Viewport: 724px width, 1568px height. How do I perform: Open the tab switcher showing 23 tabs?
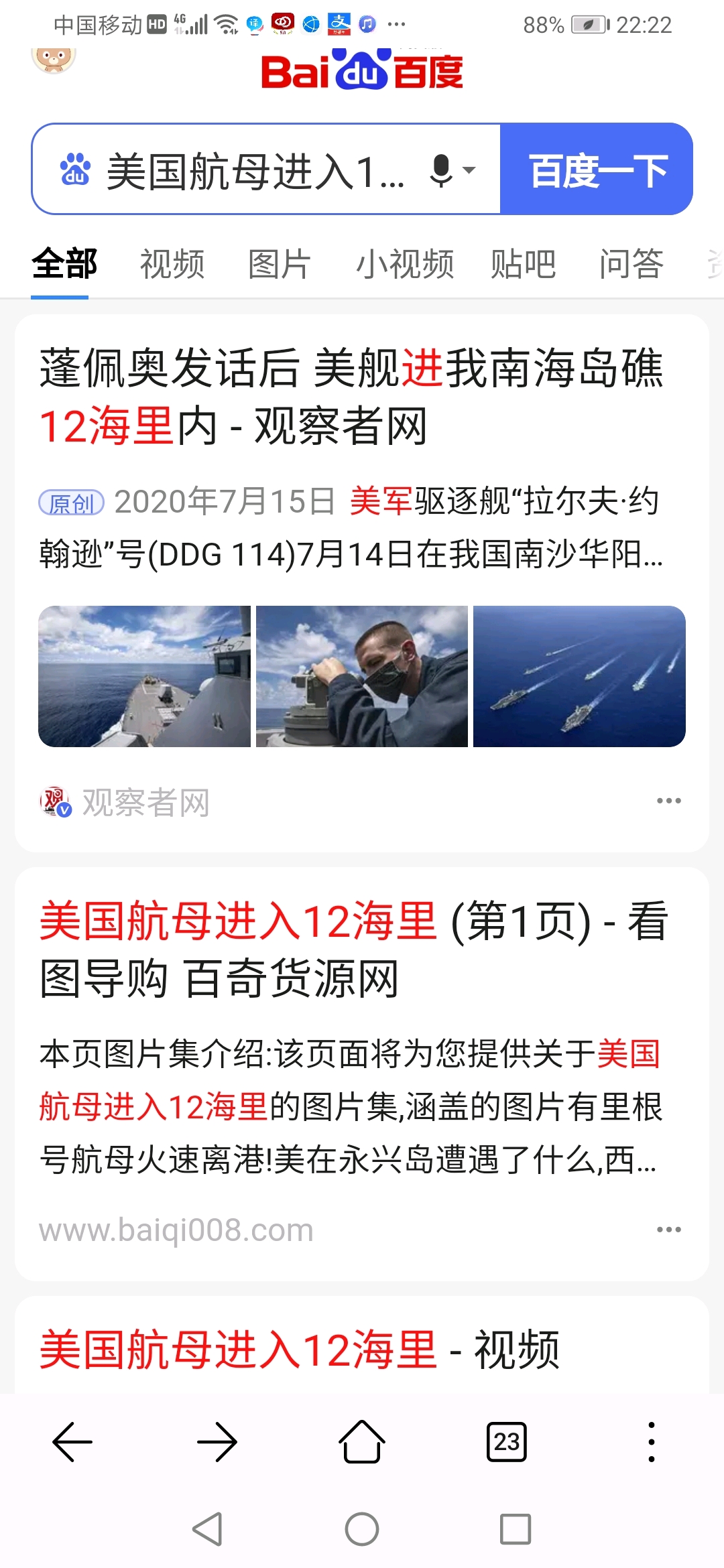tap(507, 1441)
